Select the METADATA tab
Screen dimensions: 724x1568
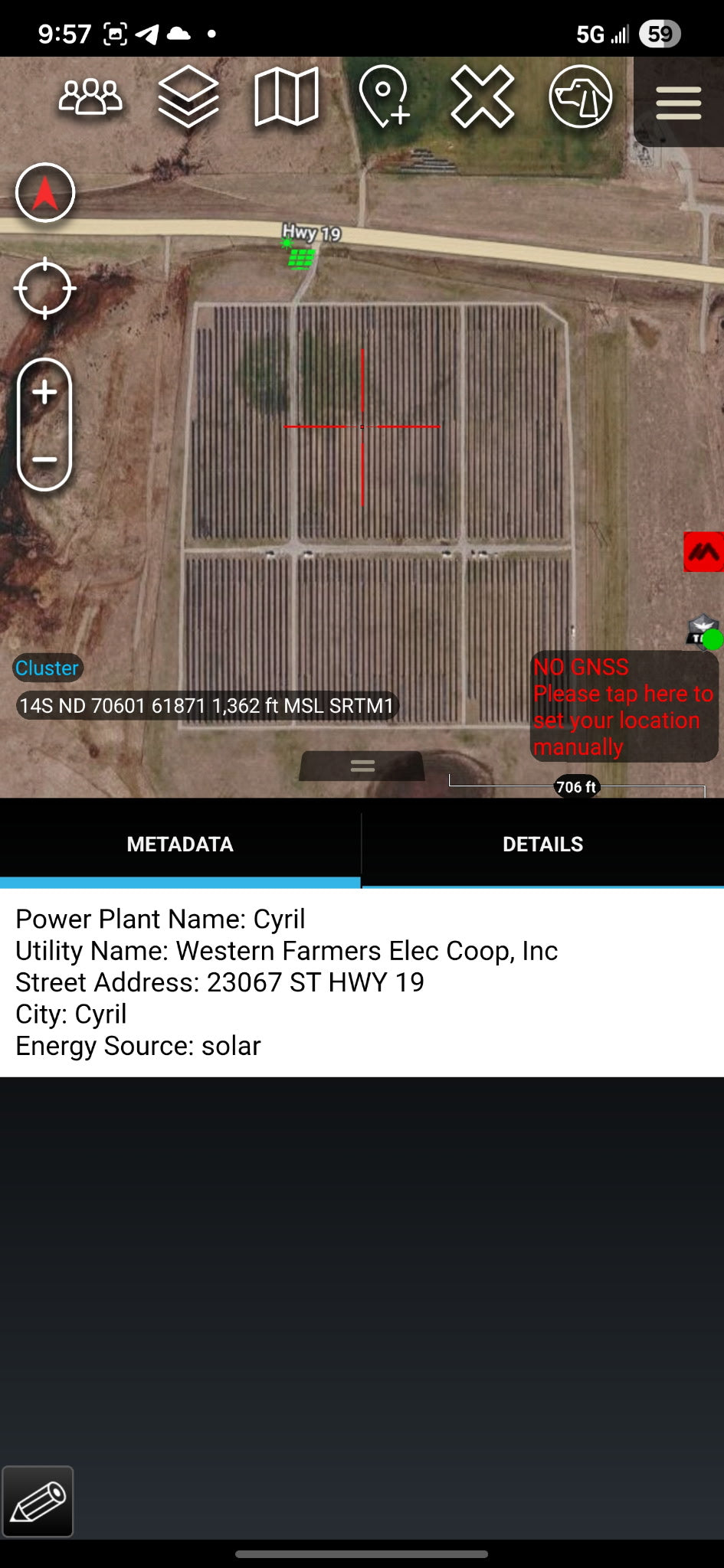(179, 843)
